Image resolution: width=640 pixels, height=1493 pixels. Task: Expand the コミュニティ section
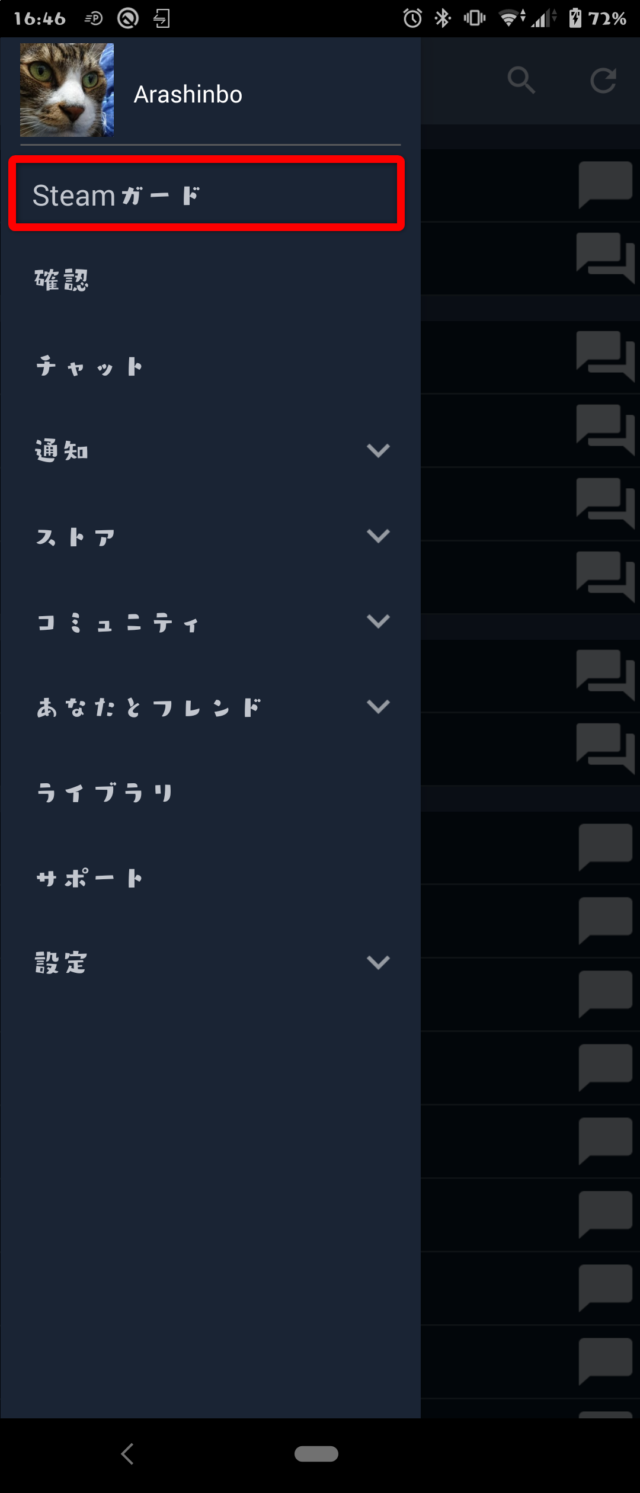377,621
